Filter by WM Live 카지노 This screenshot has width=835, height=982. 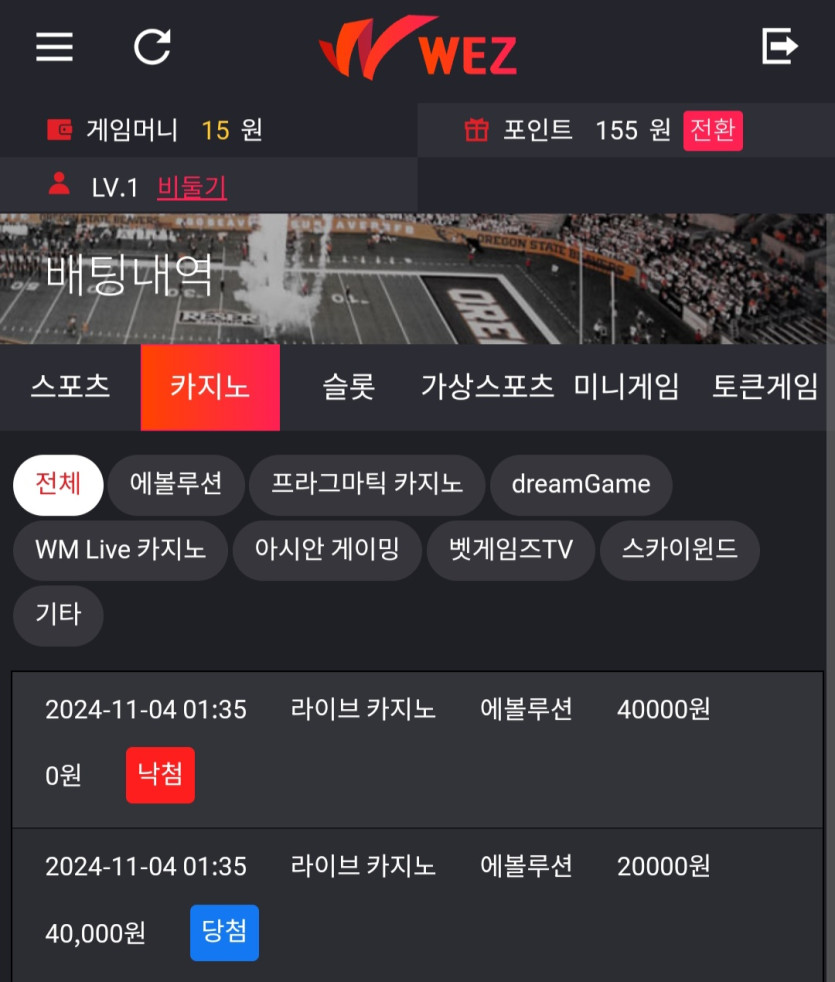click(x=120, y=550)
